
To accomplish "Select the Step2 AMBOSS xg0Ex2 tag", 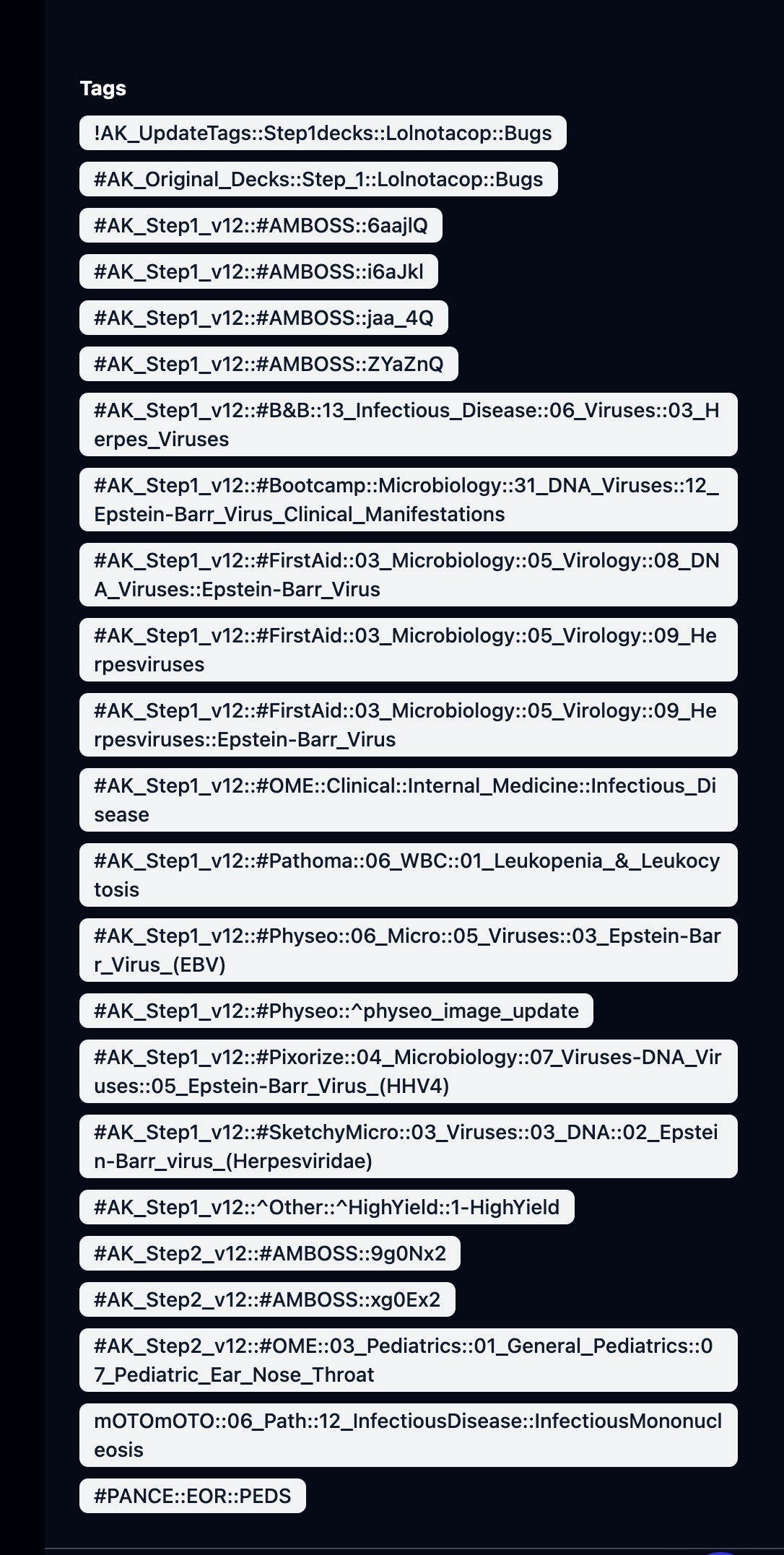I will point(267,1299).
